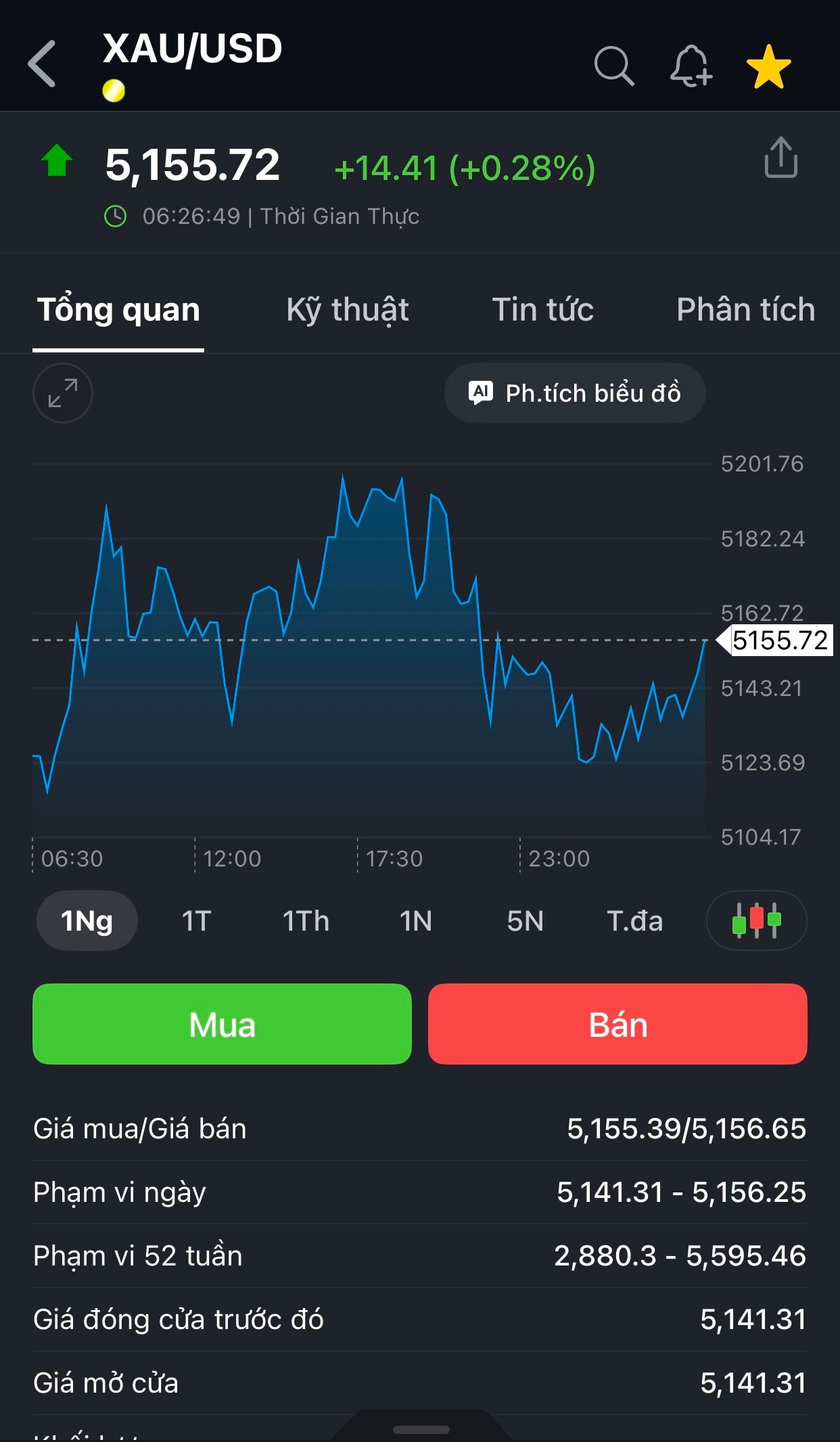Select the T.đa maximum range

click(x=634, y=921)
